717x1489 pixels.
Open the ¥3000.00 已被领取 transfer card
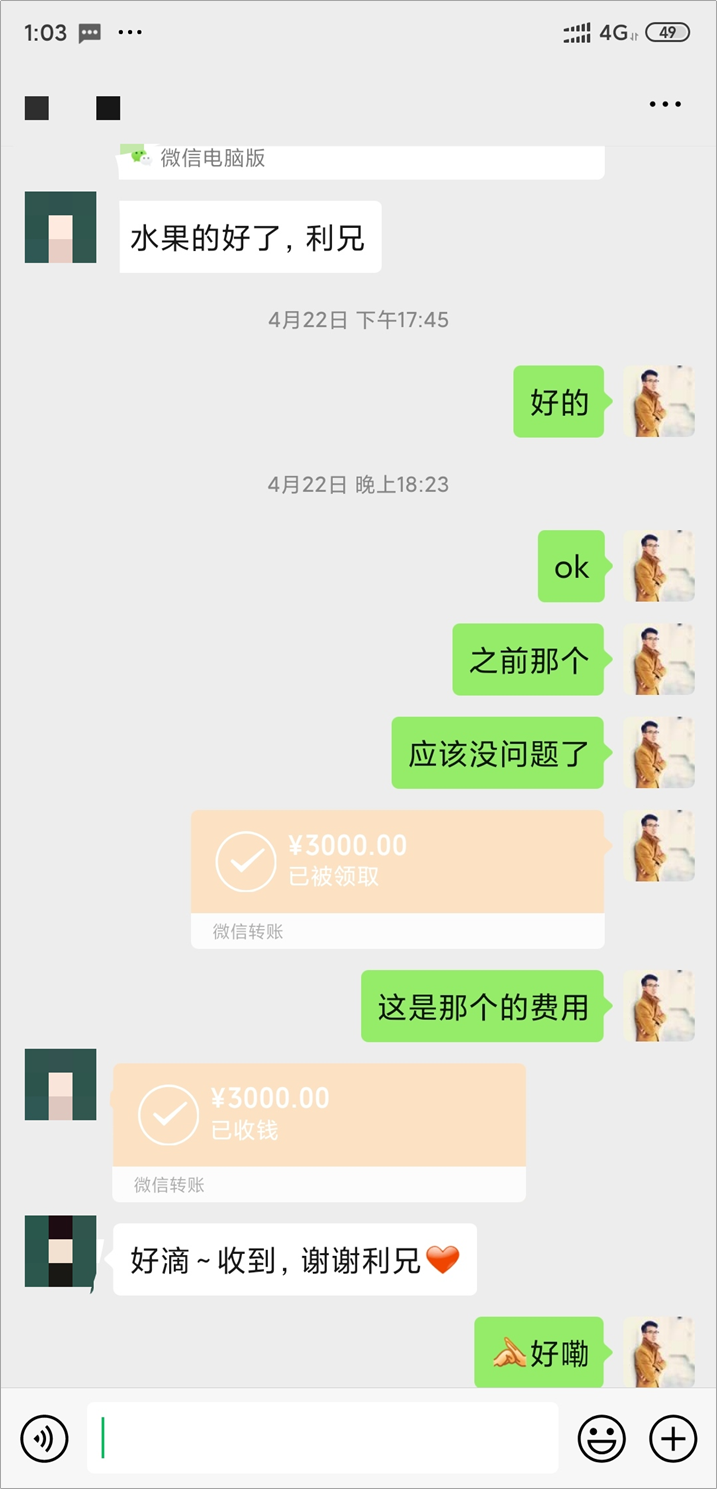tap(398, 879)
